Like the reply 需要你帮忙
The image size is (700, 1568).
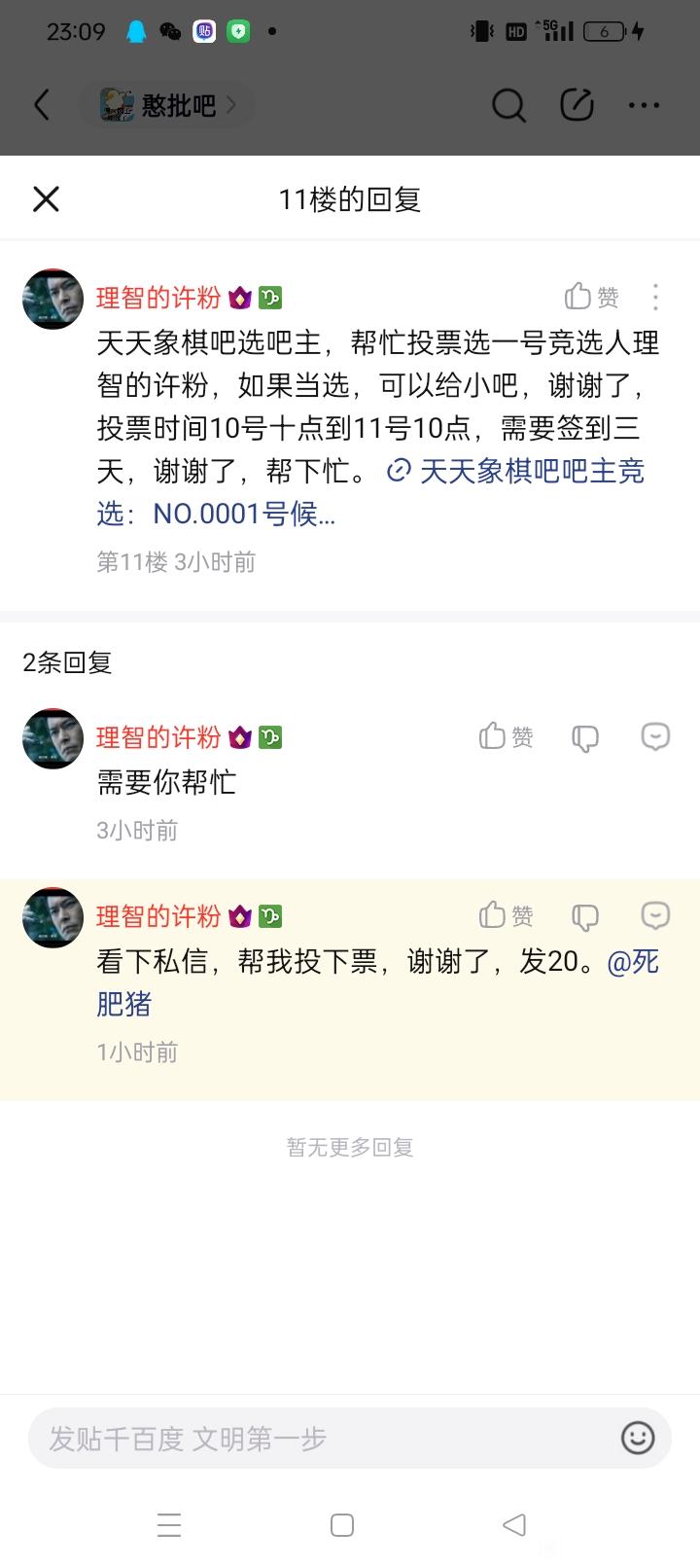(x=507, y=737)
